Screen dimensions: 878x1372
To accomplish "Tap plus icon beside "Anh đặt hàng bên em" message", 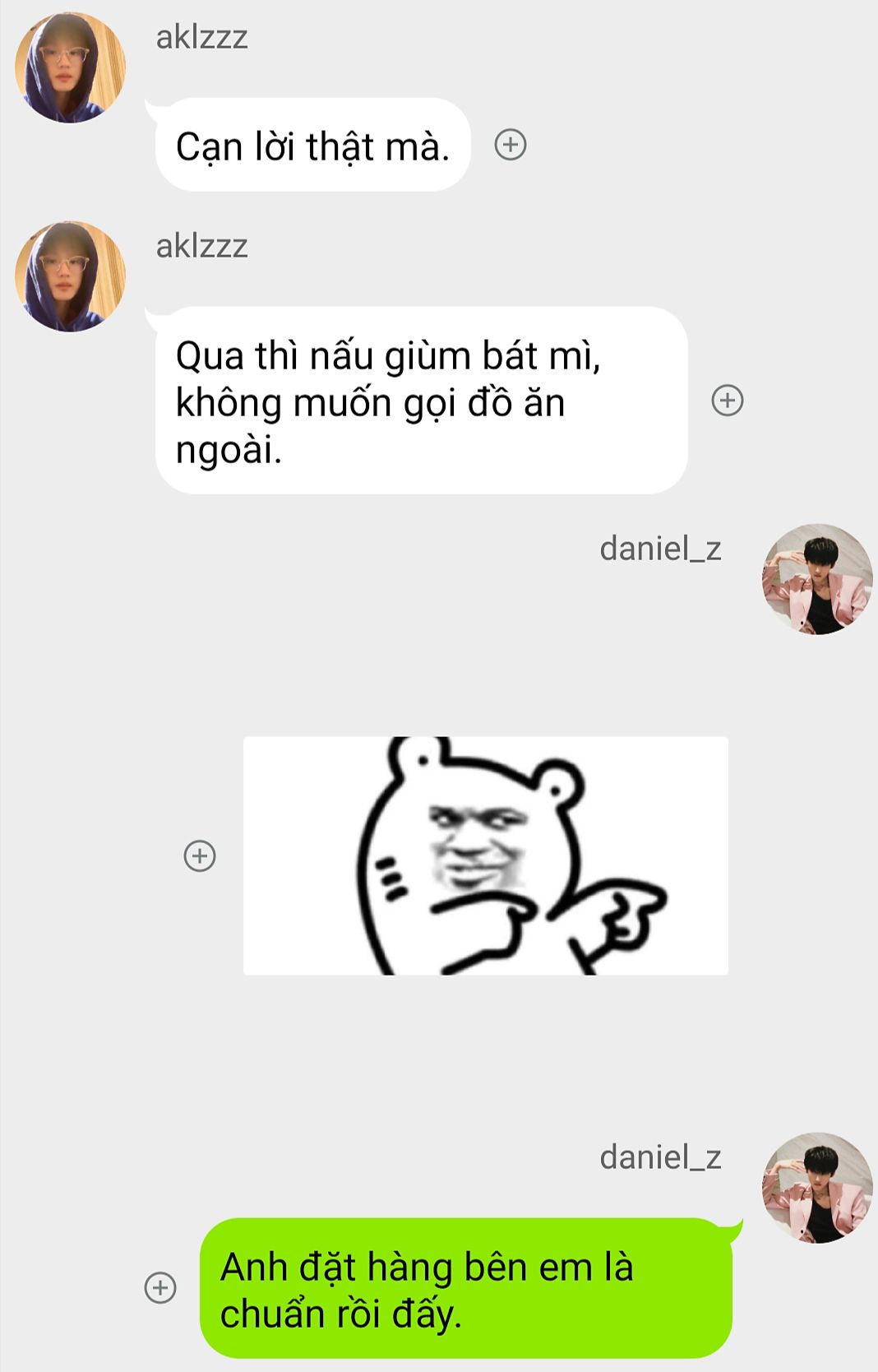I will point(160,1287).
